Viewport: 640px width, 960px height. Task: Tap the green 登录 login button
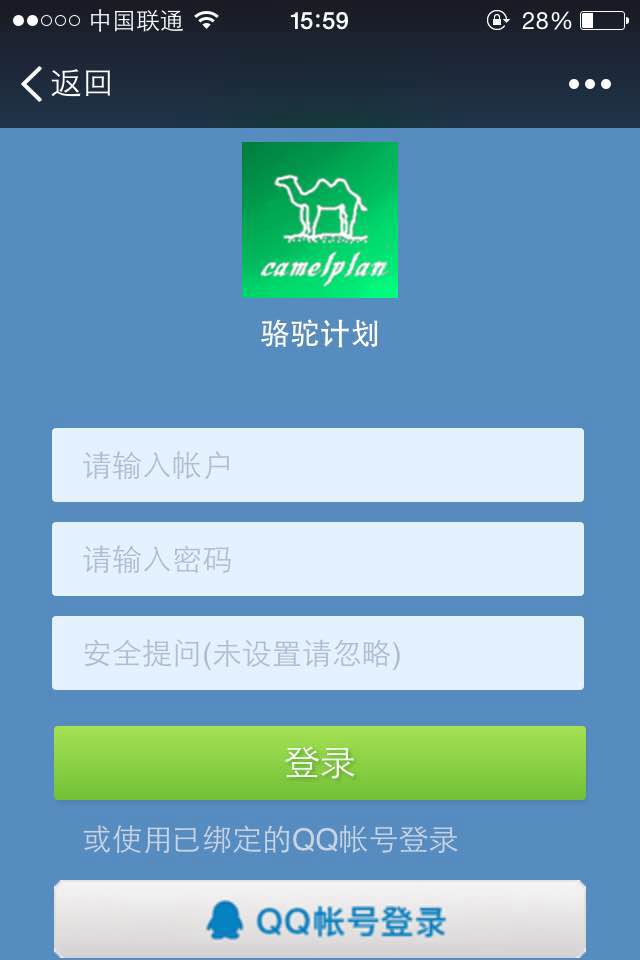pyautogui.click(x=320, y=763)
